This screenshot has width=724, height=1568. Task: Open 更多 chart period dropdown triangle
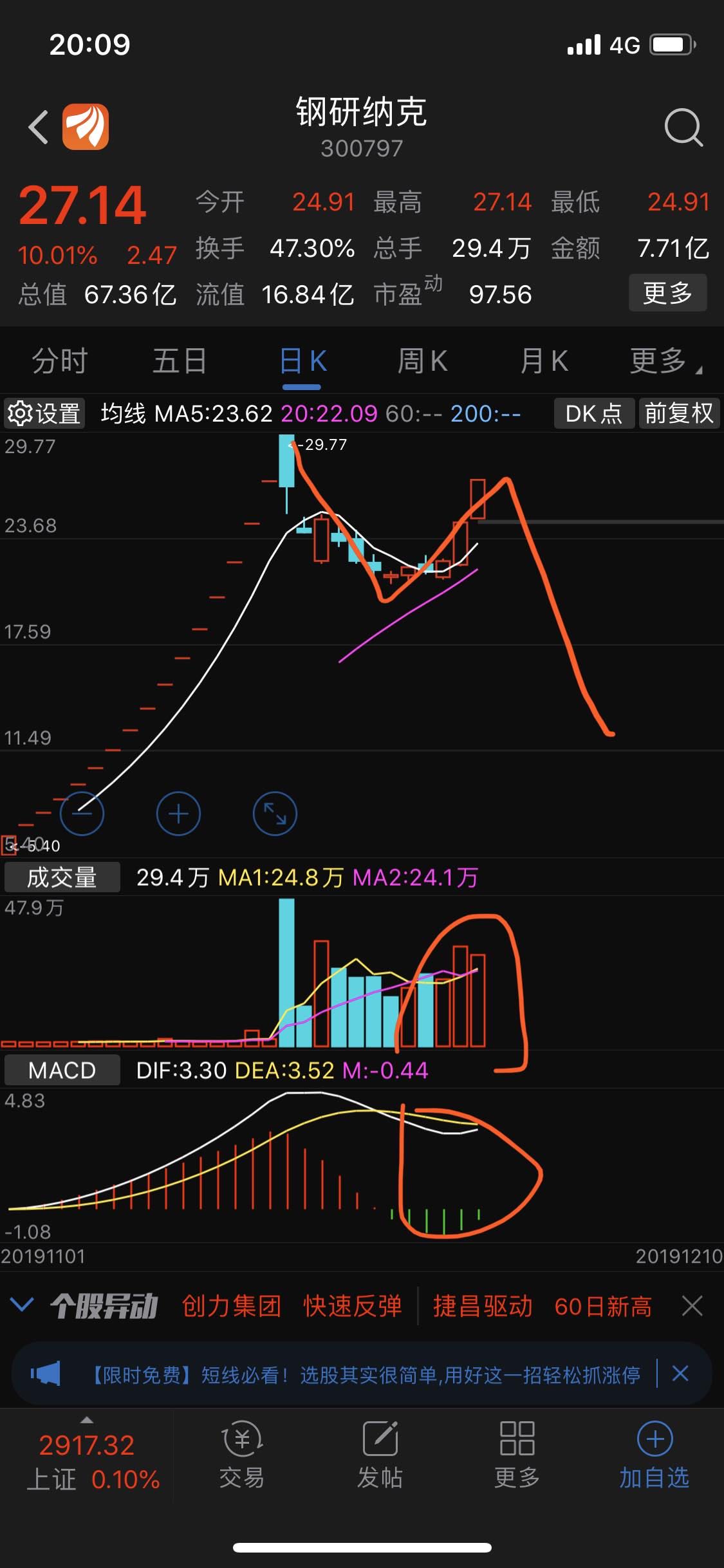tap(663, 362)
